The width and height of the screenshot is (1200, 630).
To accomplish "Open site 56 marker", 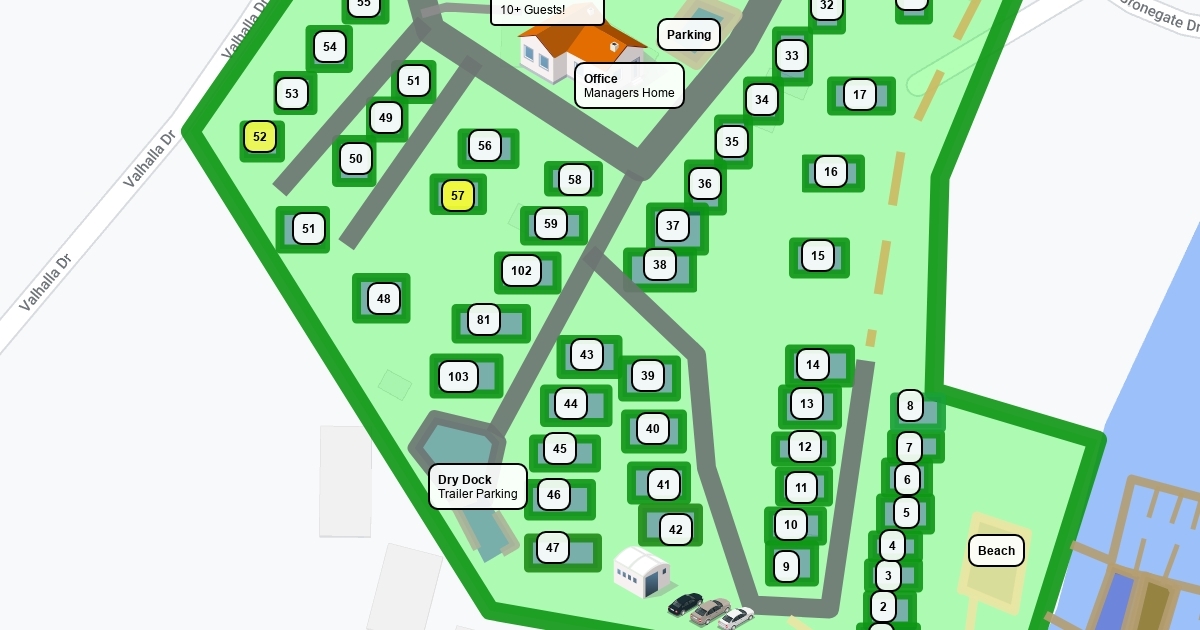I will click(485, 146).
